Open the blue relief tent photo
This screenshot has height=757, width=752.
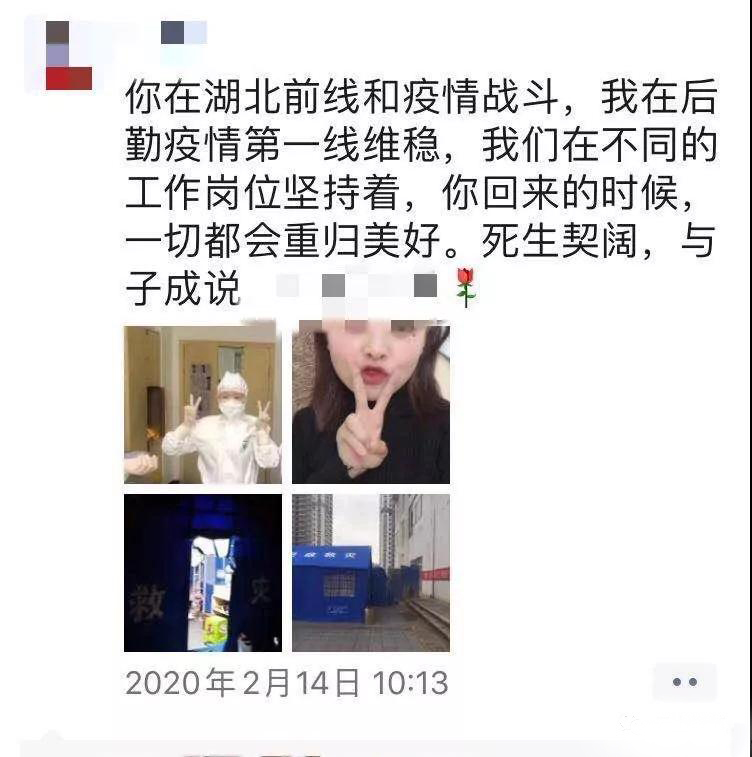(x=371, y=572)
